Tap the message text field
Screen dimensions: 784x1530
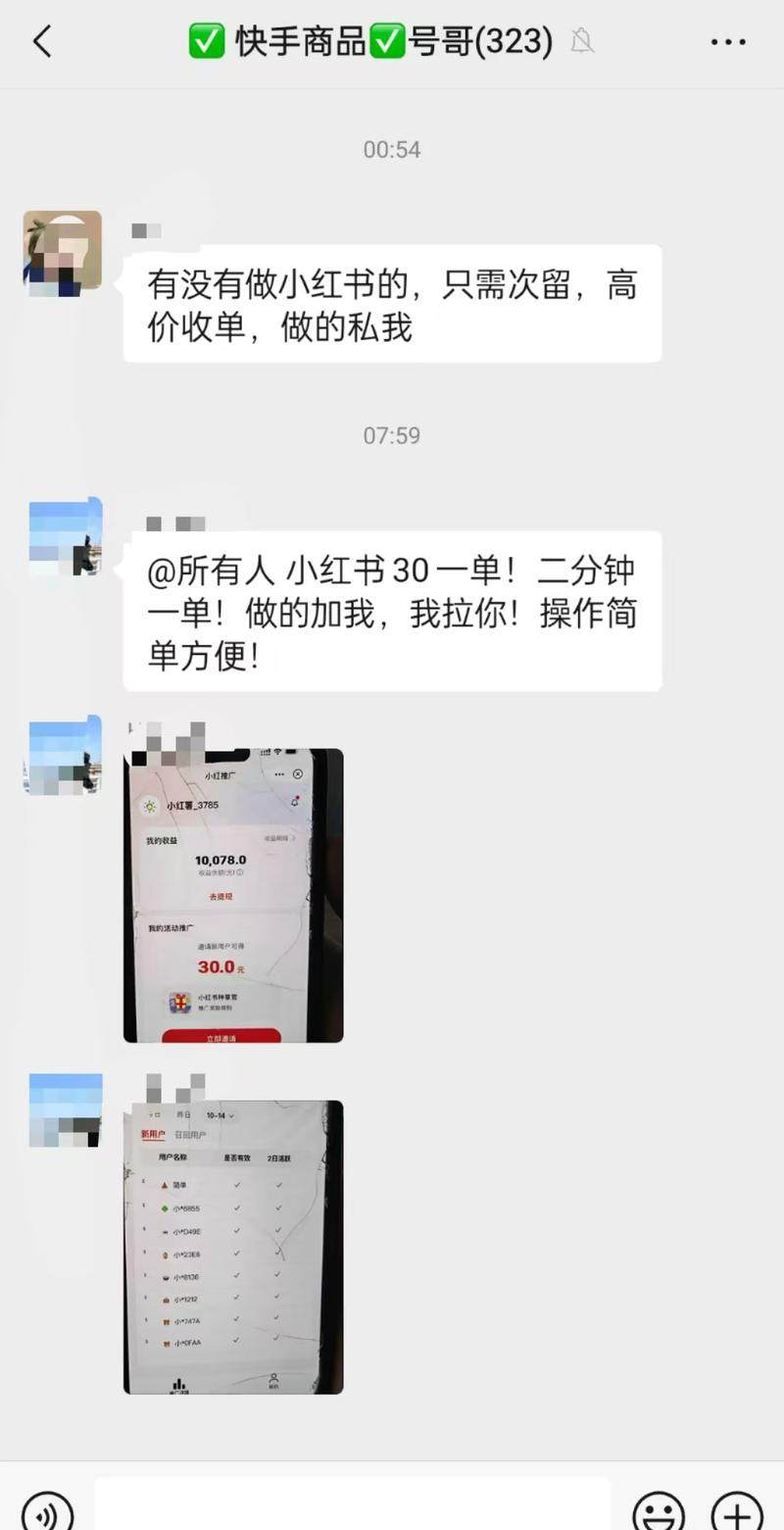click(353, 1507)
